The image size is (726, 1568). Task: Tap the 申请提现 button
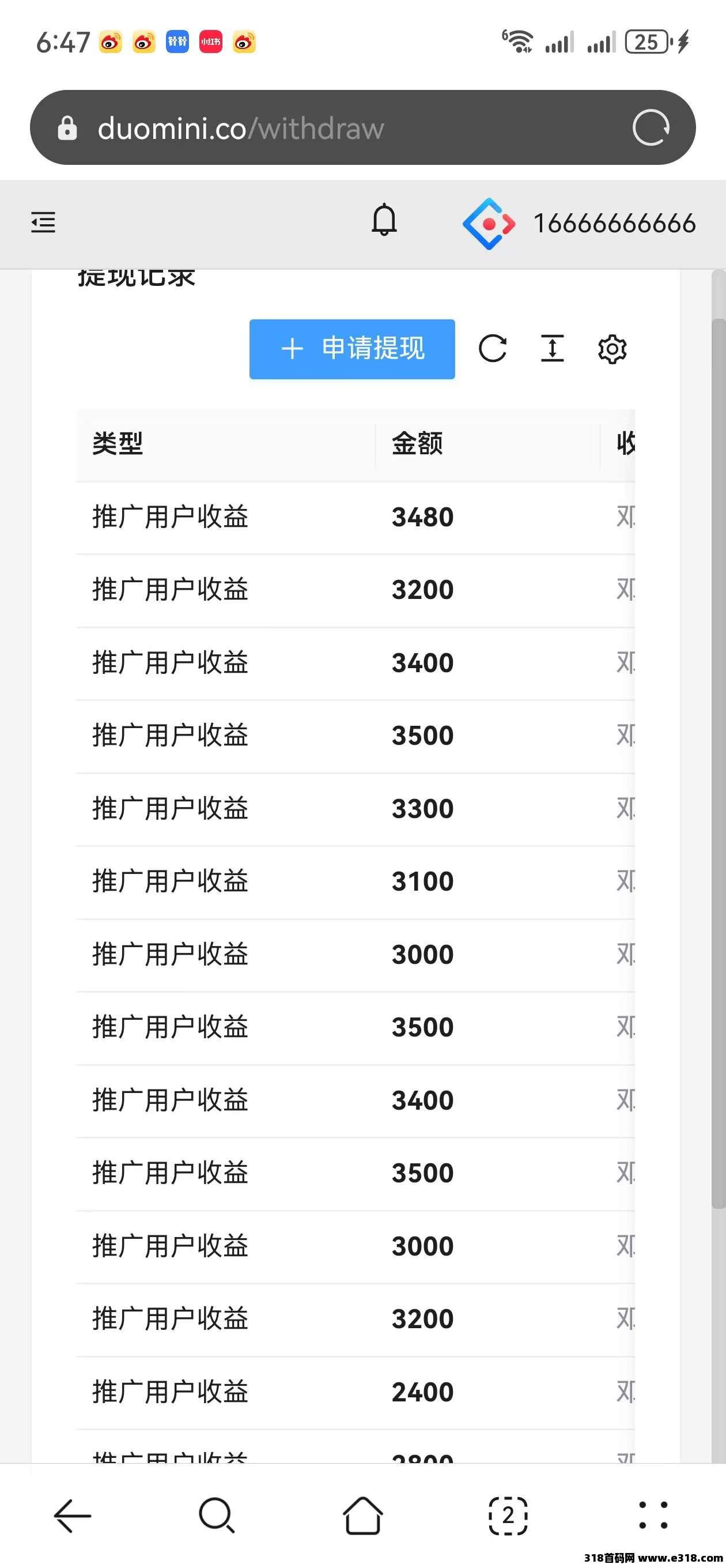pos(351,349)
